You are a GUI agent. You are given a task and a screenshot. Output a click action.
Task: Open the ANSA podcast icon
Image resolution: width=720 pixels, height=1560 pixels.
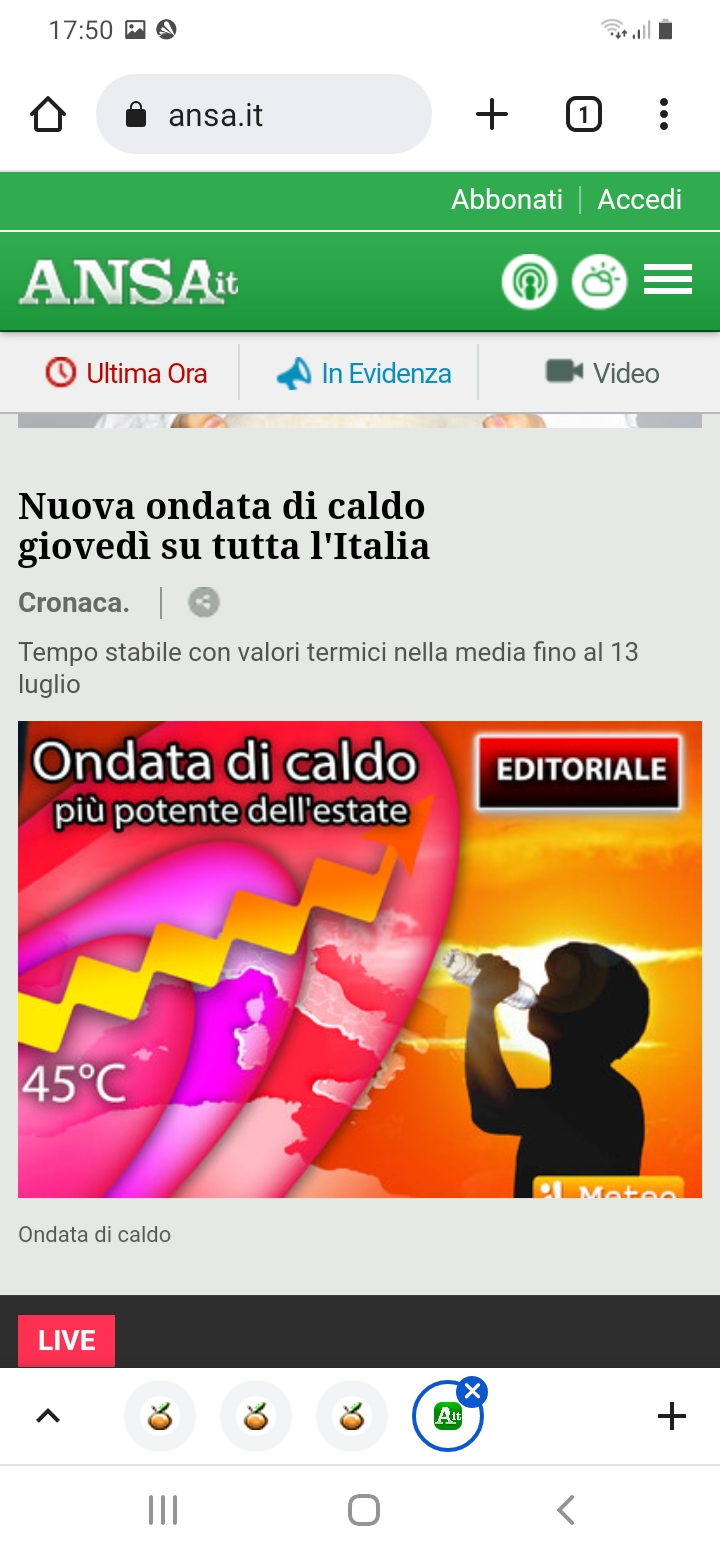point(529,282)
